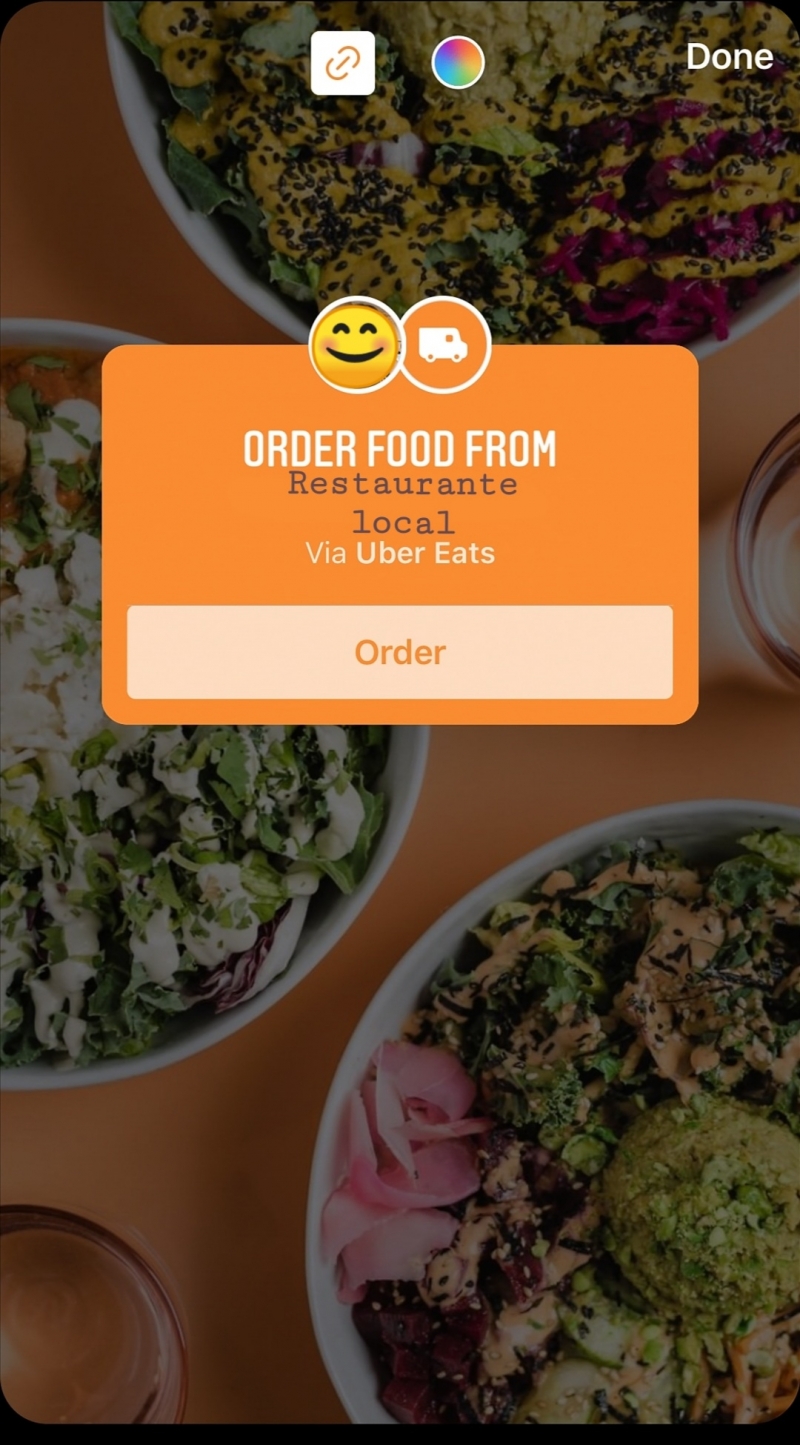The height and width of the screenshot is (1445, 800).
Task: Tap the link icon at top
Action: pos(343,63)
